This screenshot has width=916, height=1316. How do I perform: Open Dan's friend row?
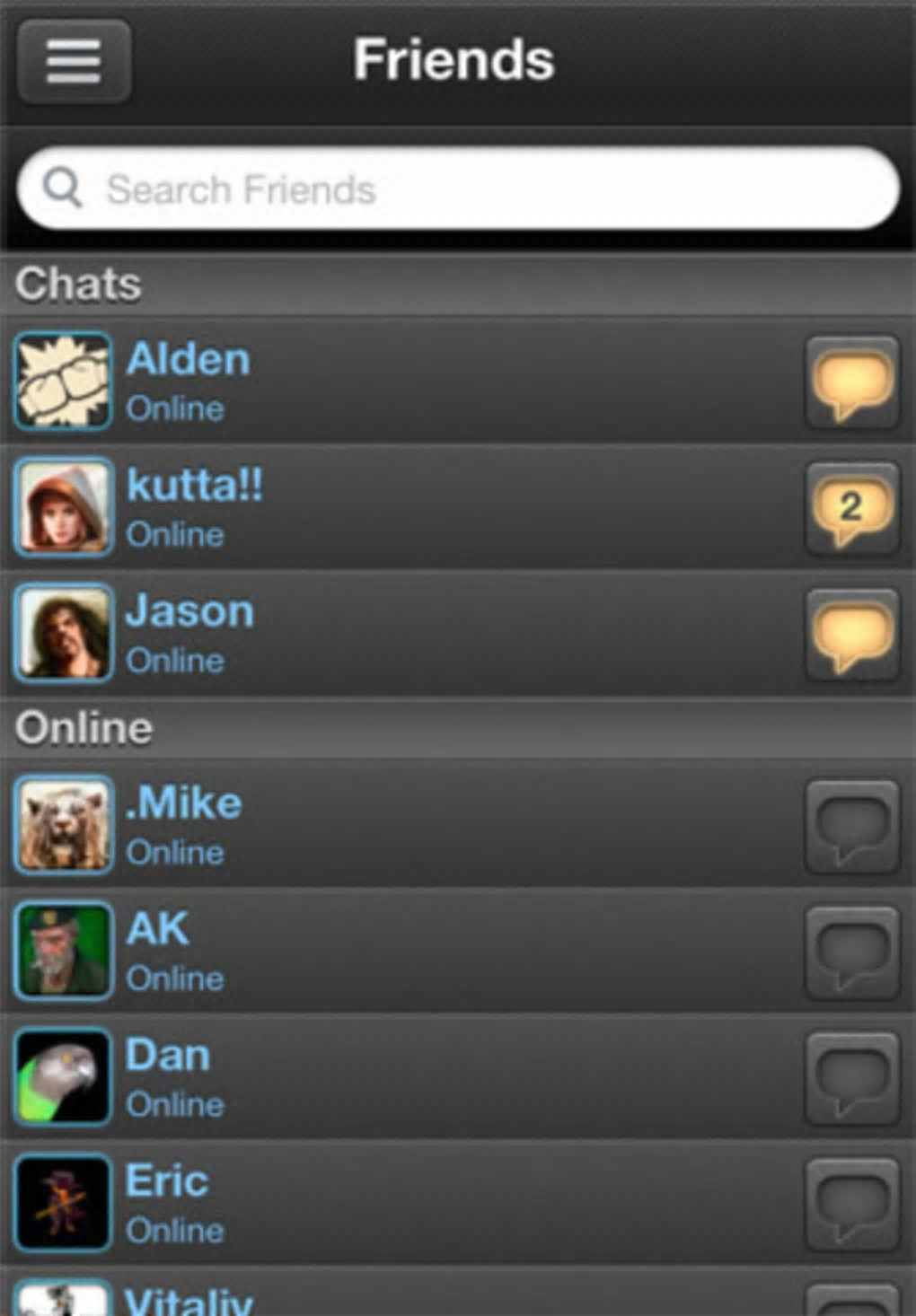[404, 1077]
